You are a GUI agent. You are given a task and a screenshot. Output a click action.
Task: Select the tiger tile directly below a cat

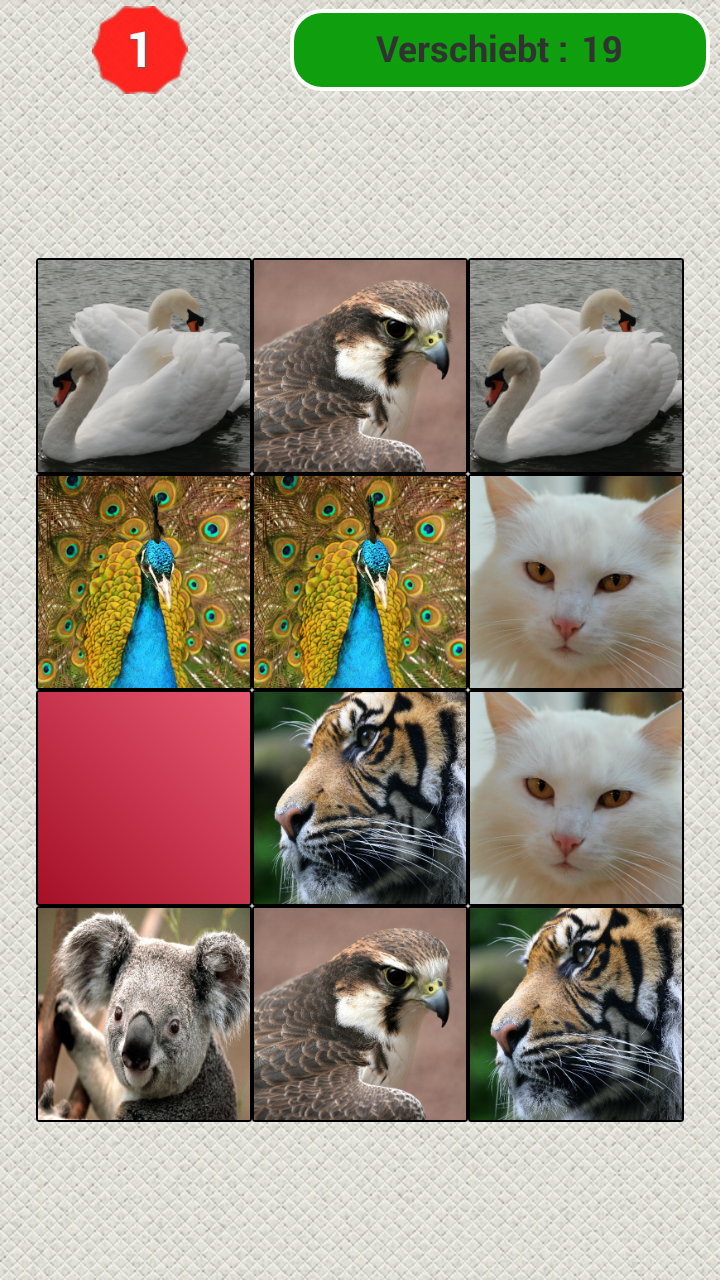tap(576, 1014)
